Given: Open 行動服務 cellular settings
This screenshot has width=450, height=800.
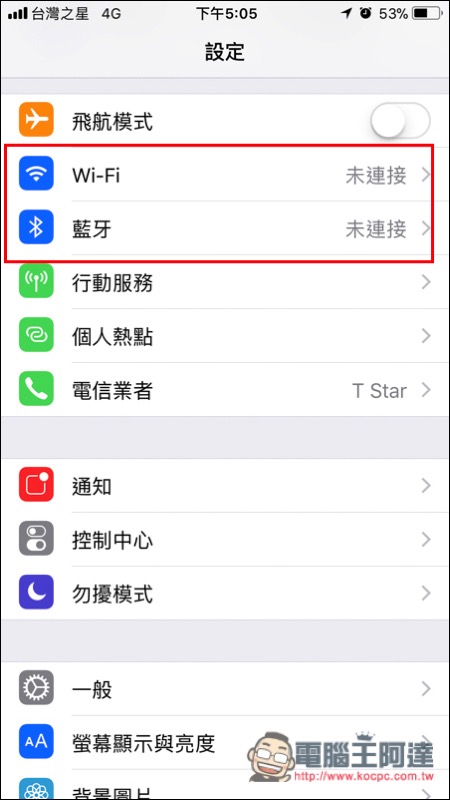Looking at the screenshot, I should pyautogui.click(x=225, y=282).
